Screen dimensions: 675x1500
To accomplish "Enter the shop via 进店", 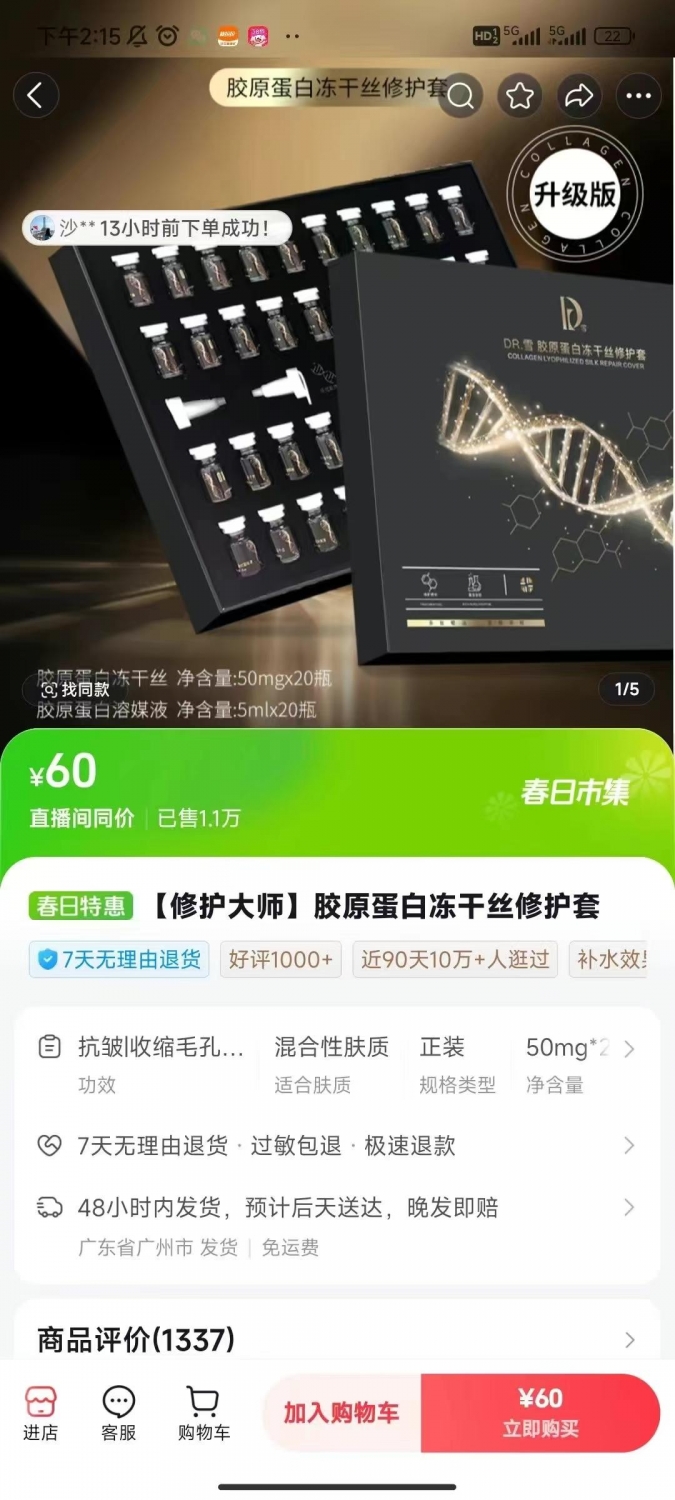I will coord(41,1413).
